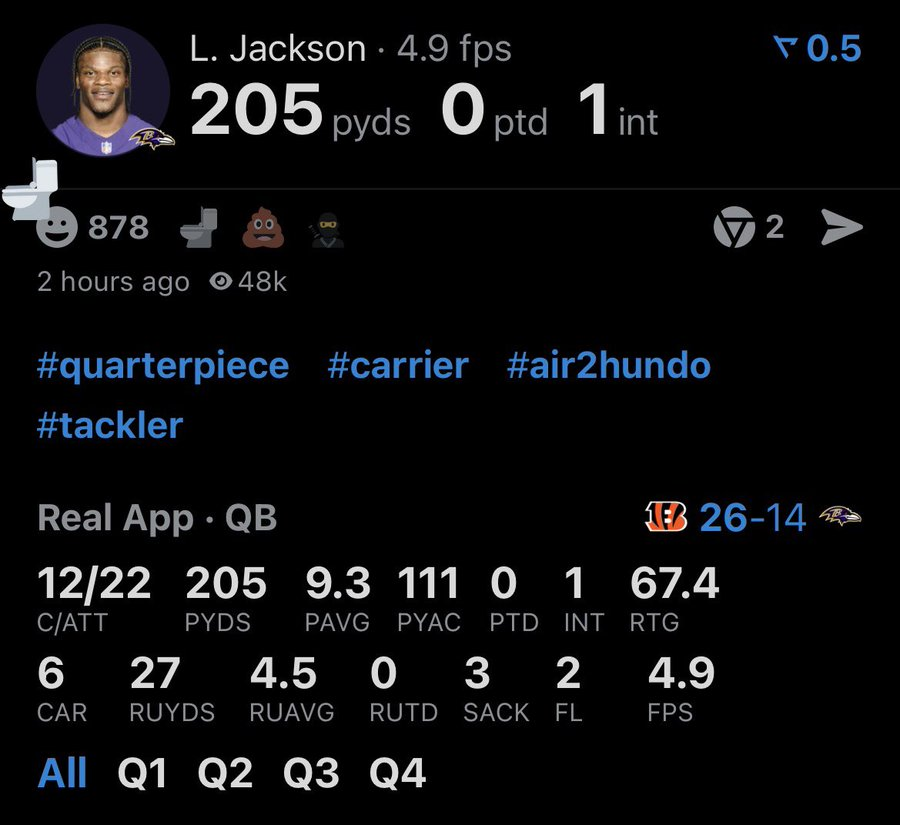Select the All quarters tab

click(62, 773)
